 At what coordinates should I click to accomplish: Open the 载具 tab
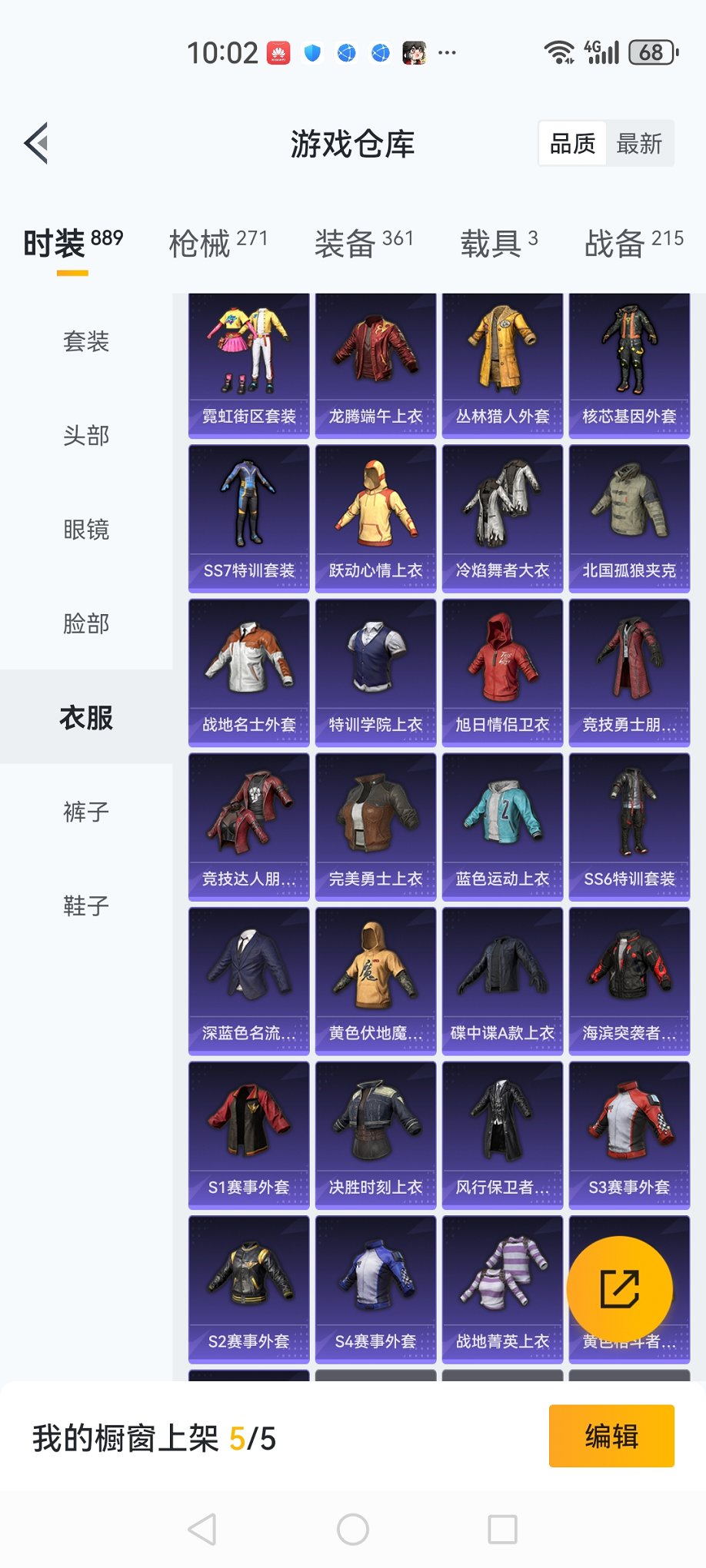498,243
